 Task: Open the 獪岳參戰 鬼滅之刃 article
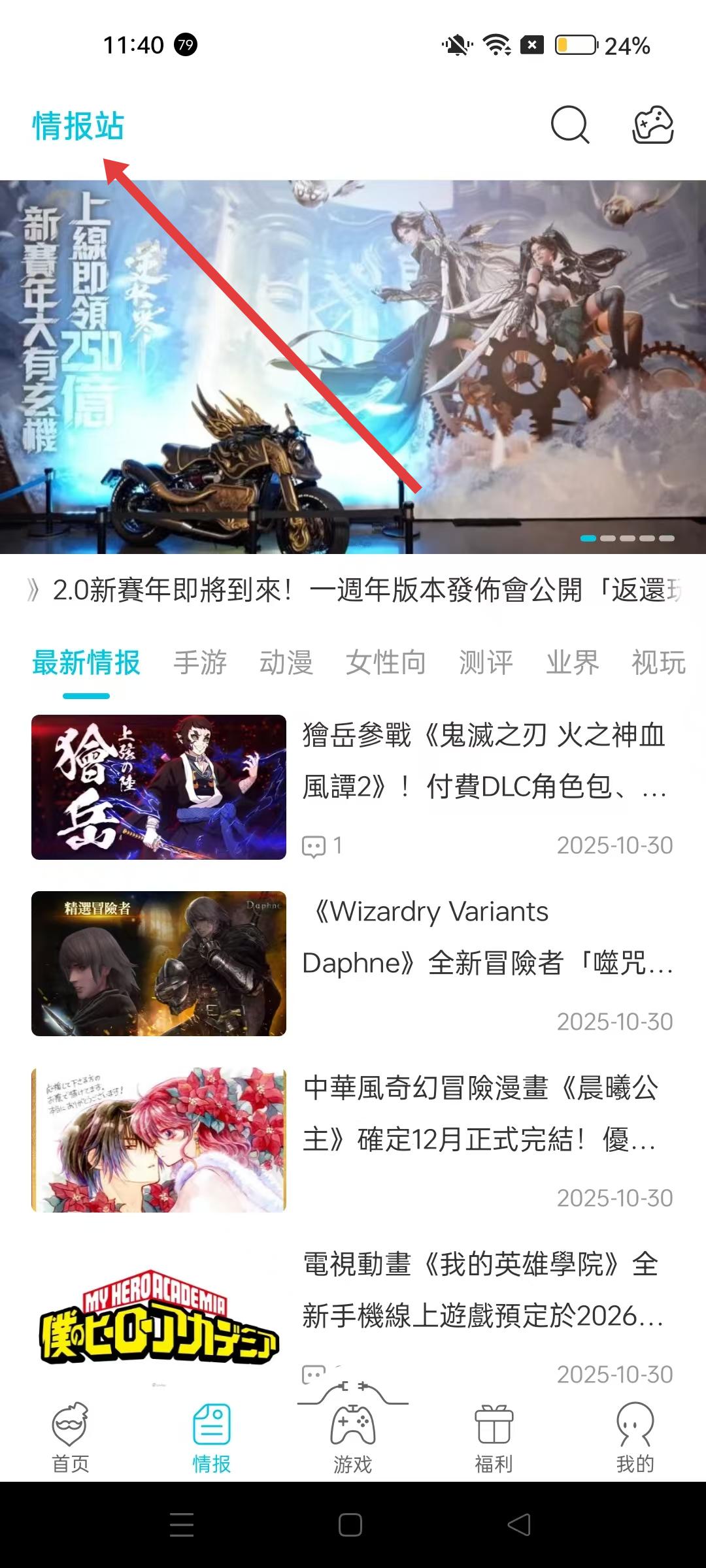(353, 787)
